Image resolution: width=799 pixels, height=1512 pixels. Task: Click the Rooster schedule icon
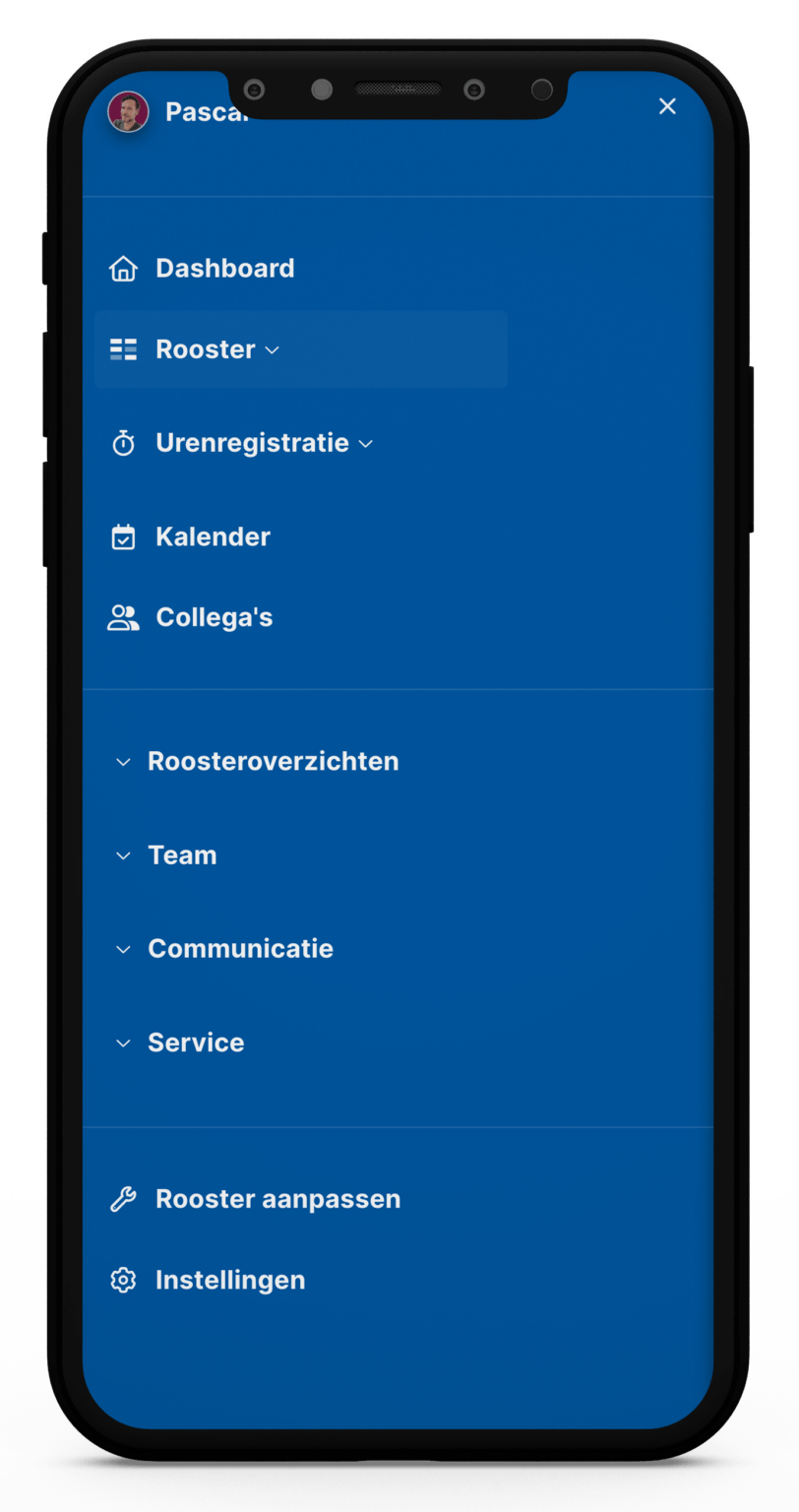point(123,349)
